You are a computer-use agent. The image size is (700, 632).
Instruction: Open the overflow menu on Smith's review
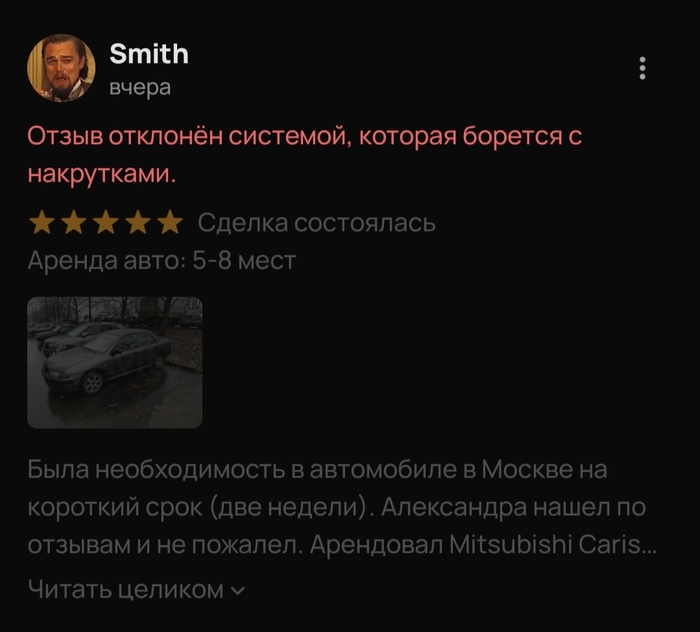click(642, 68)
